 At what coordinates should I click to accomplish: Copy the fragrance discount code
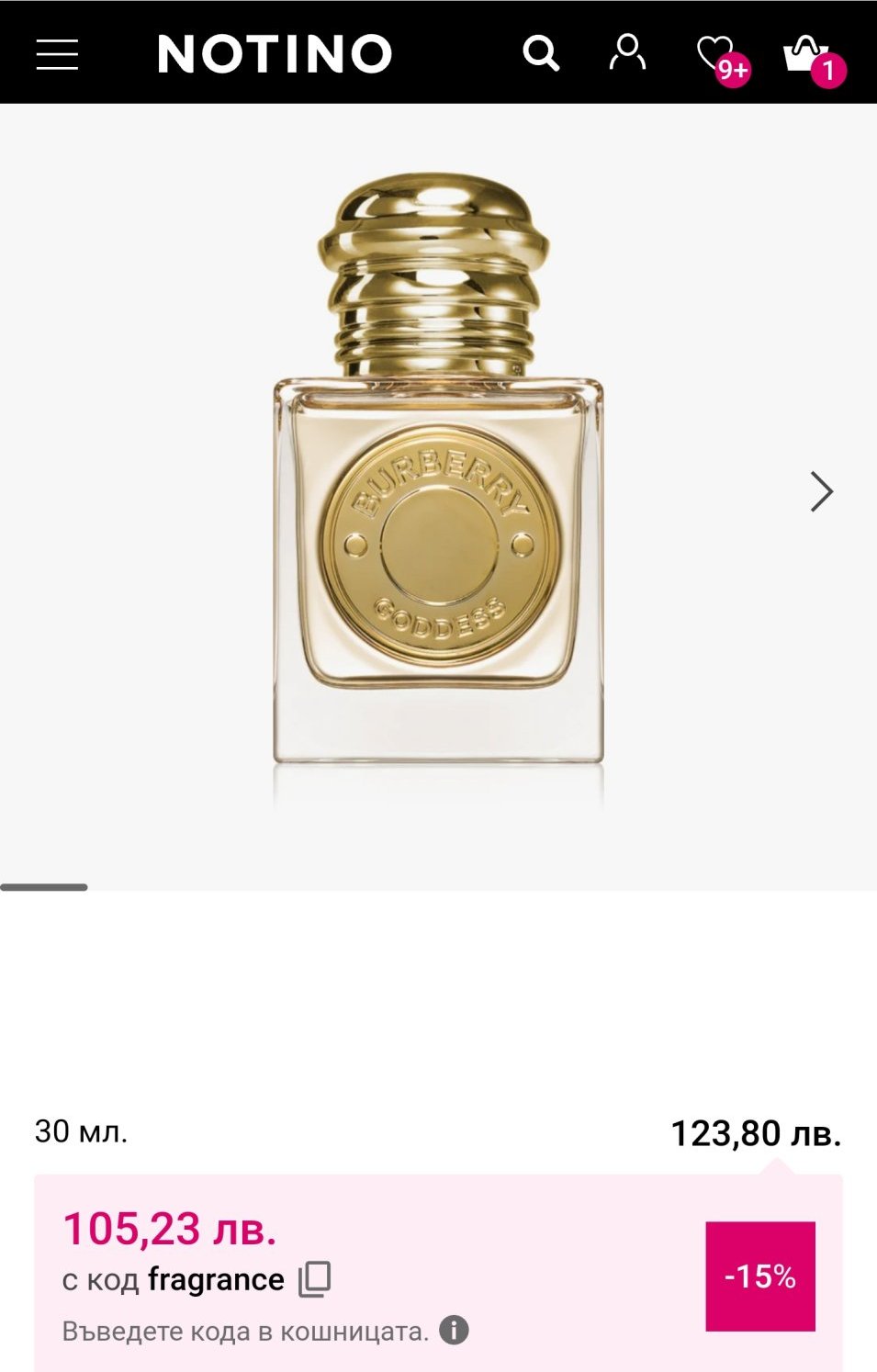[x=314, y=1279]
